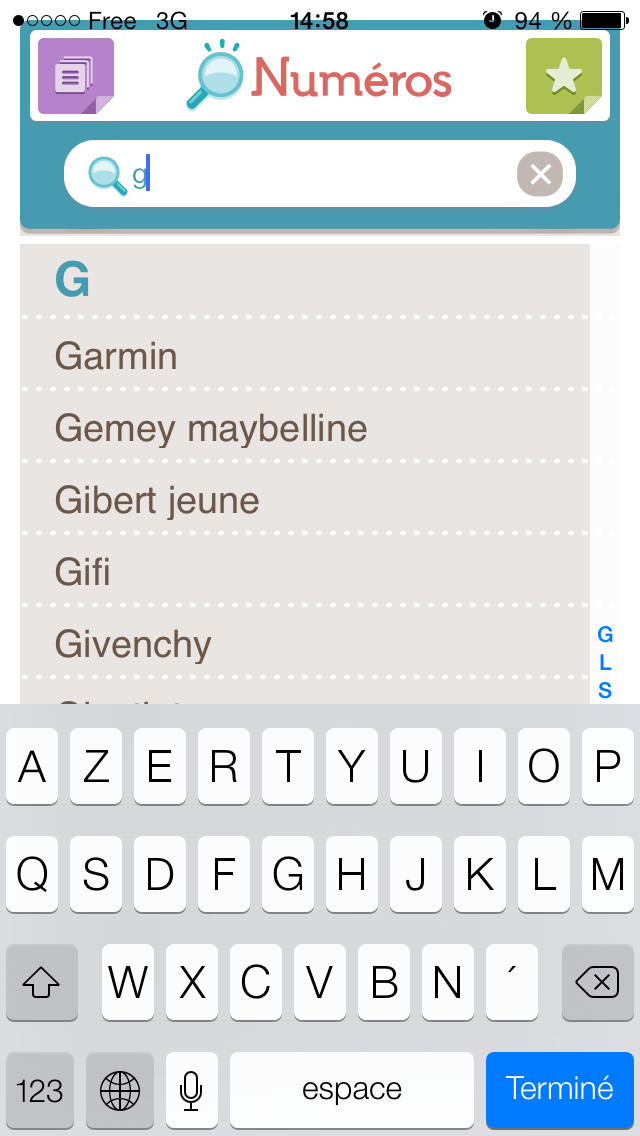Viewport: 640px width, 1136px height.
Task: Tap Terminé to dismiss the keyboard
Action: click(x=560, y=1089)
